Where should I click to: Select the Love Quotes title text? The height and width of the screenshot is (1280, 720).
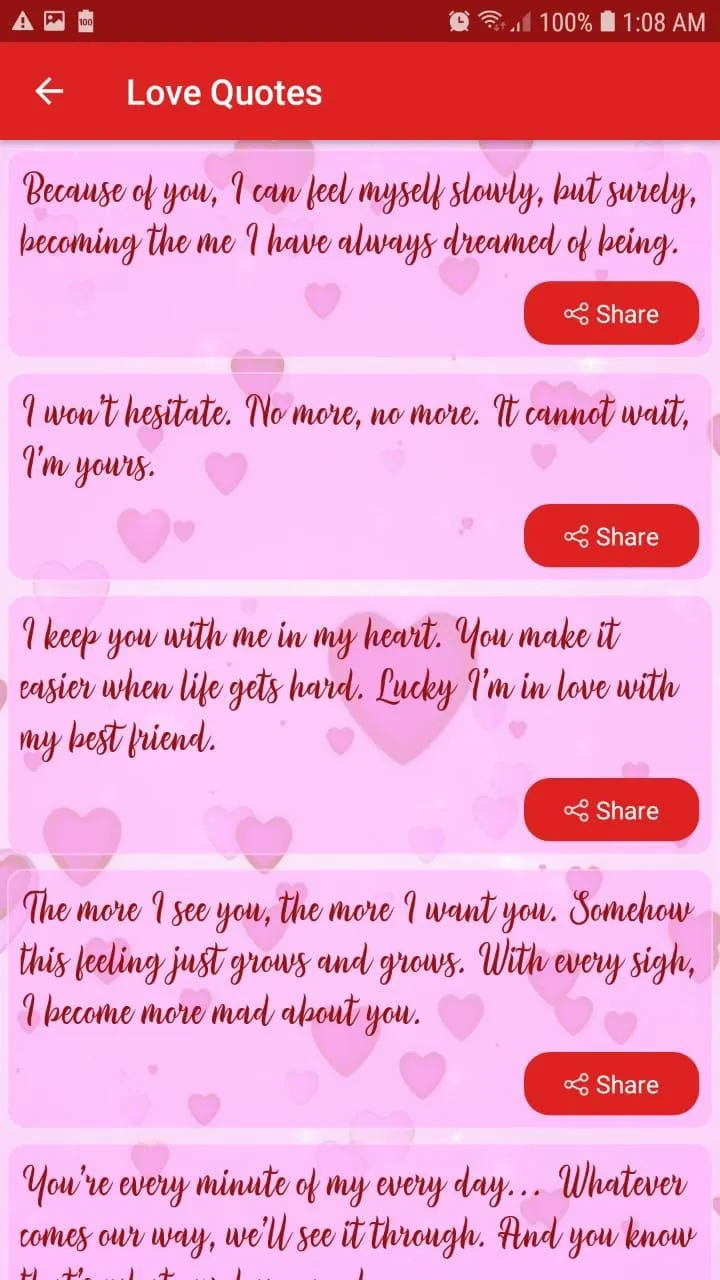click(224, 91)
